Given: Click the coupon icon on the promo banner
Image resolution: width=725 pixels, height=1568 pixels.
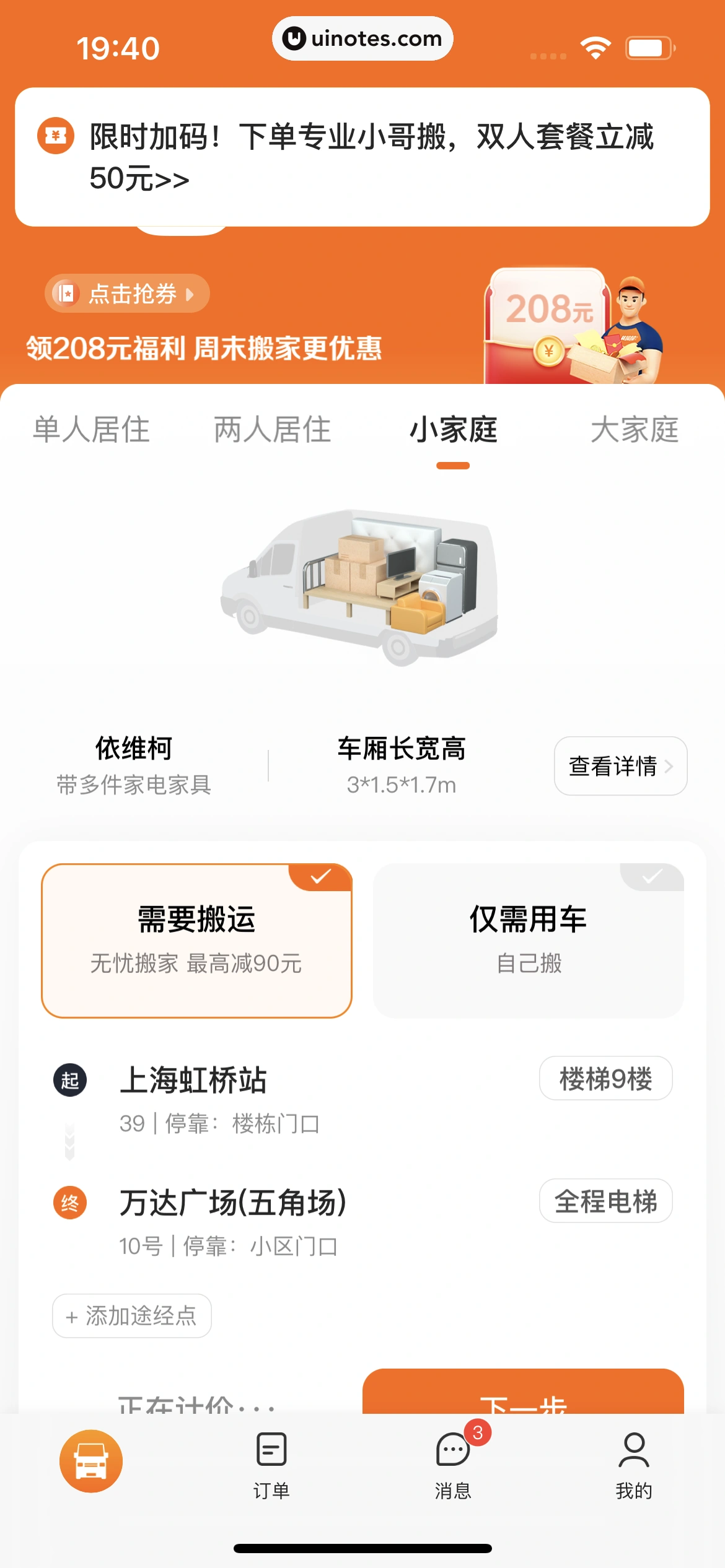Looking at the screenshot, I should [55, 138].
